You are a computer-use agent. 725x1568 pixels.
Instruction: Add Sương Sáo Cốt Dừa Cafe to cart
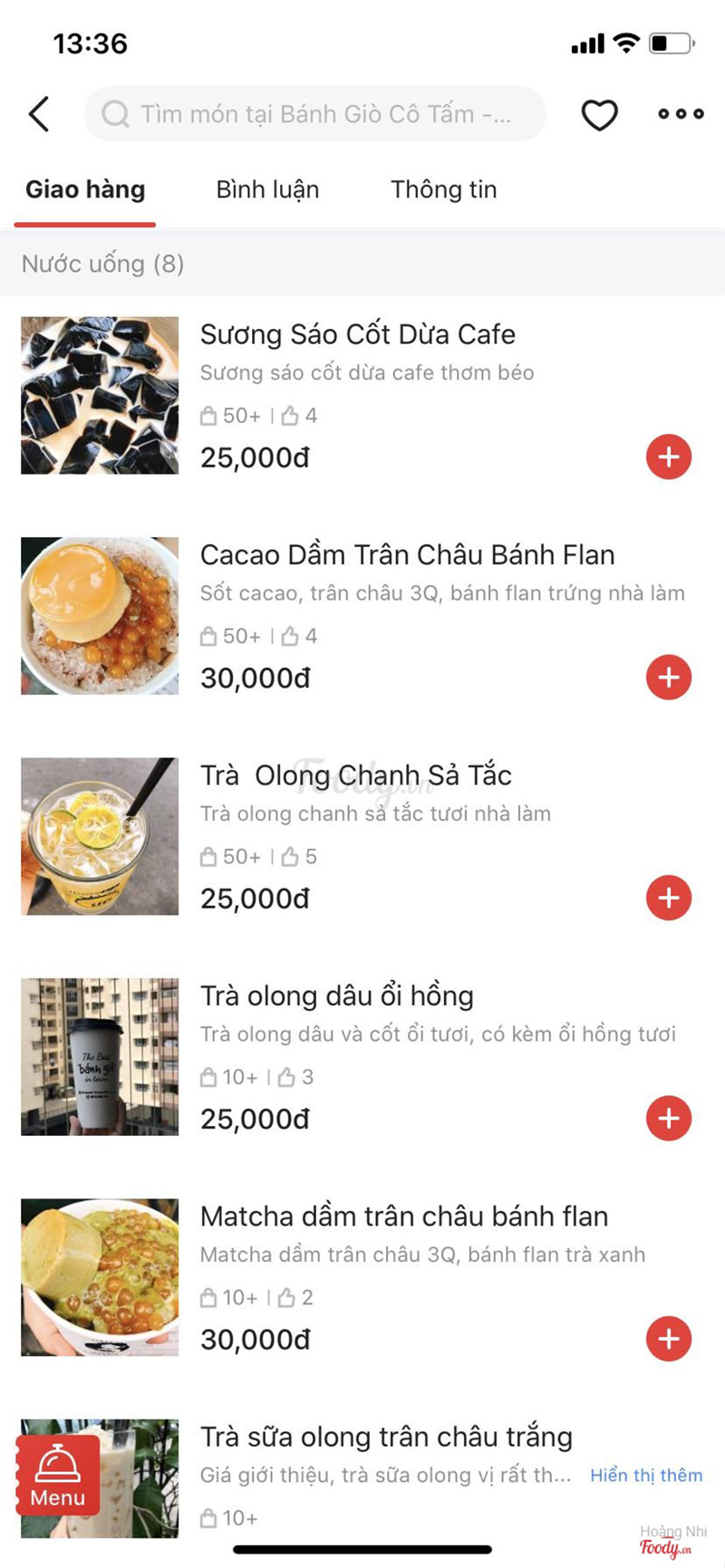[669, 457]
